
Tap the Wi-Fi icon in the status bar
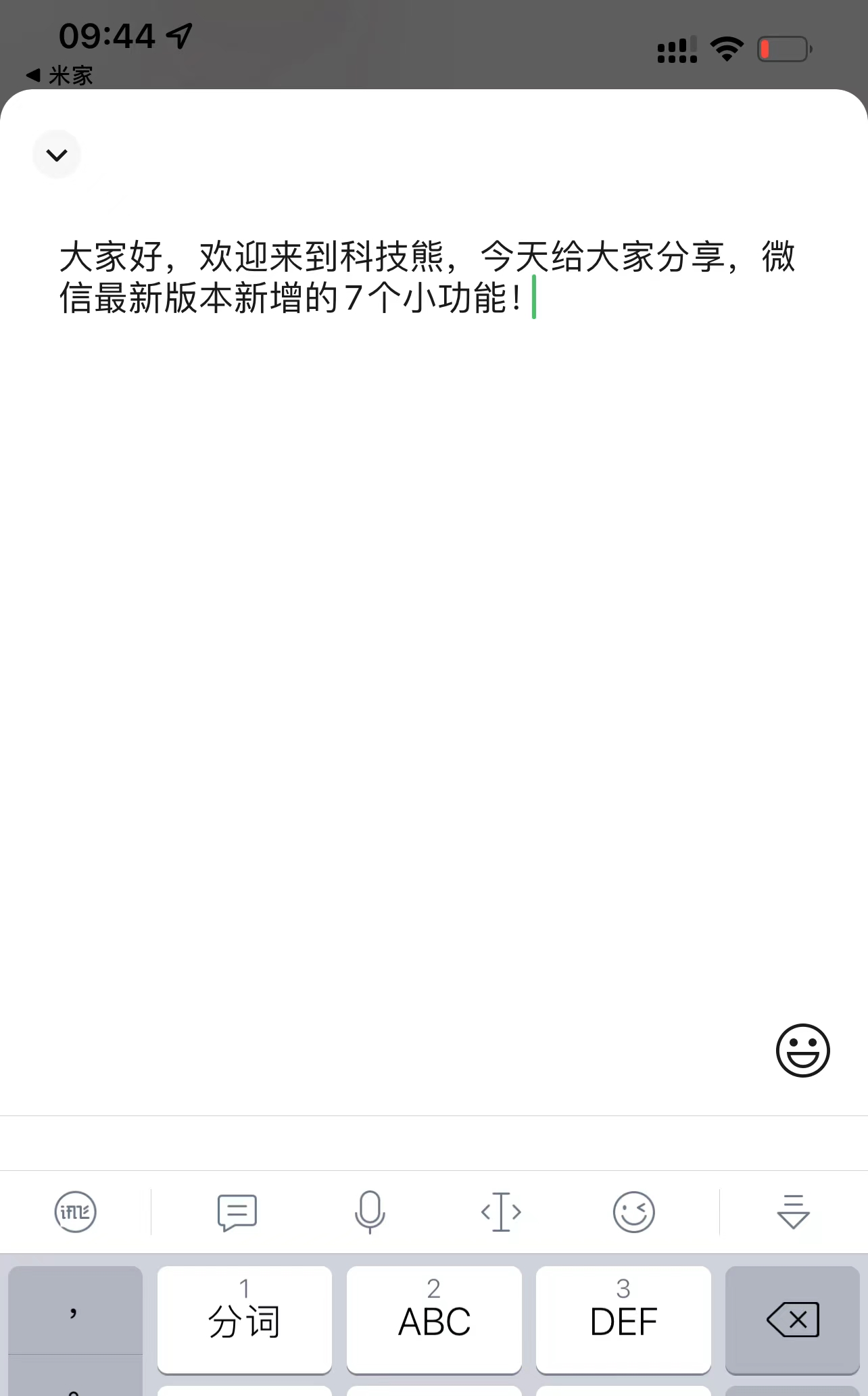pyautogui.click(x=725, y=47)
